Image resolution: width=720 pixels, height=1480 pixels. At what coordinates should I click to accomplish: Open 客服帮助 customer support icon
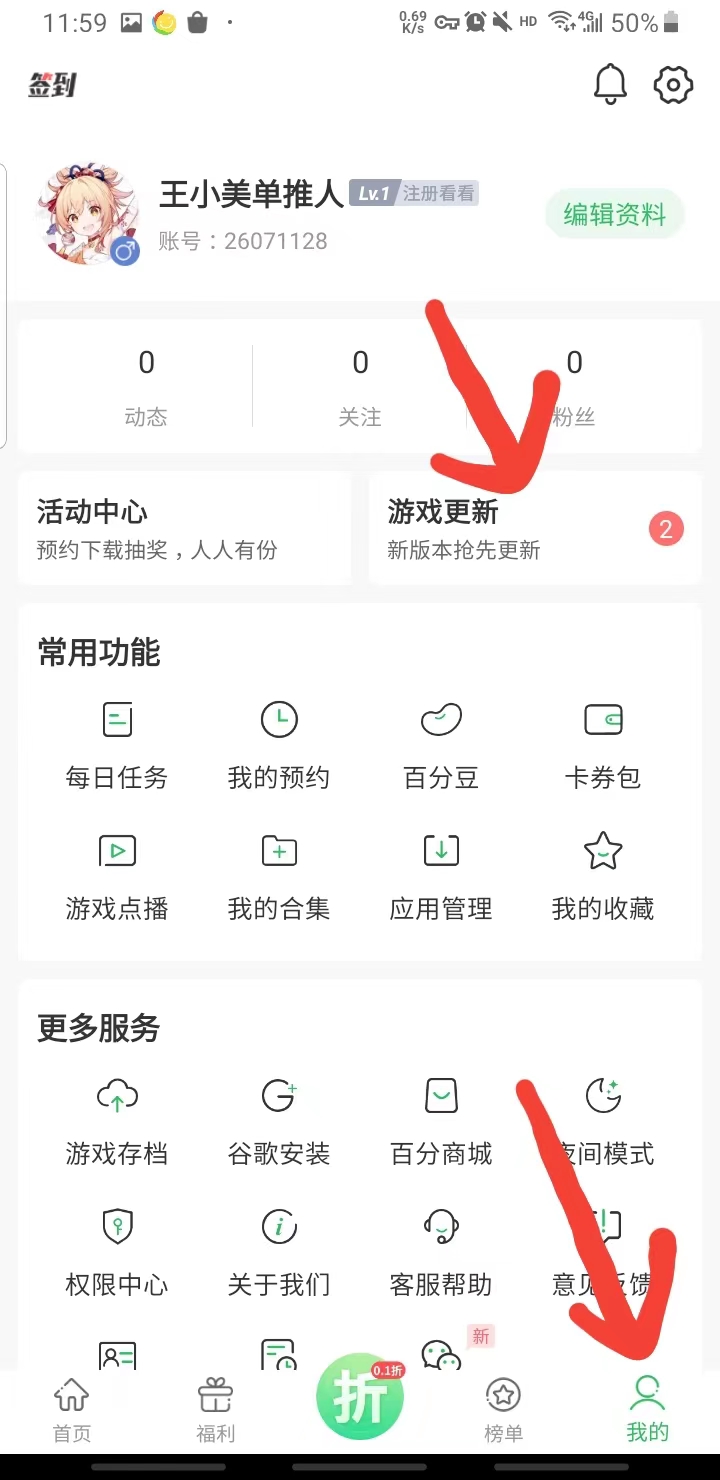pyautogui.click(x=440, y=1225)
